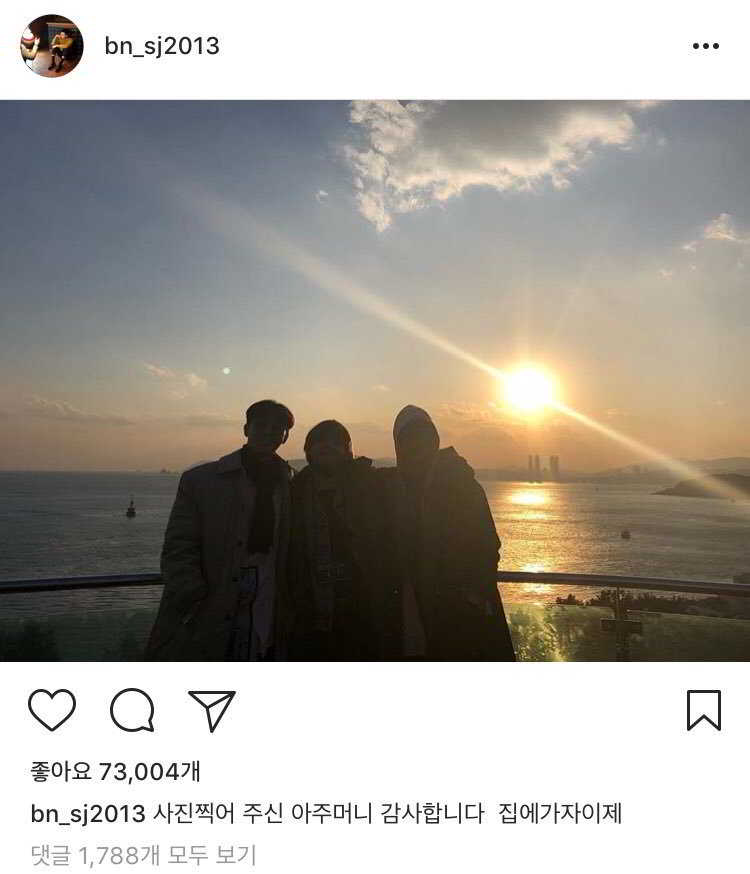View all 1,788 comments
This screenshot has height=874, width=750.
(x=143, y=855)
